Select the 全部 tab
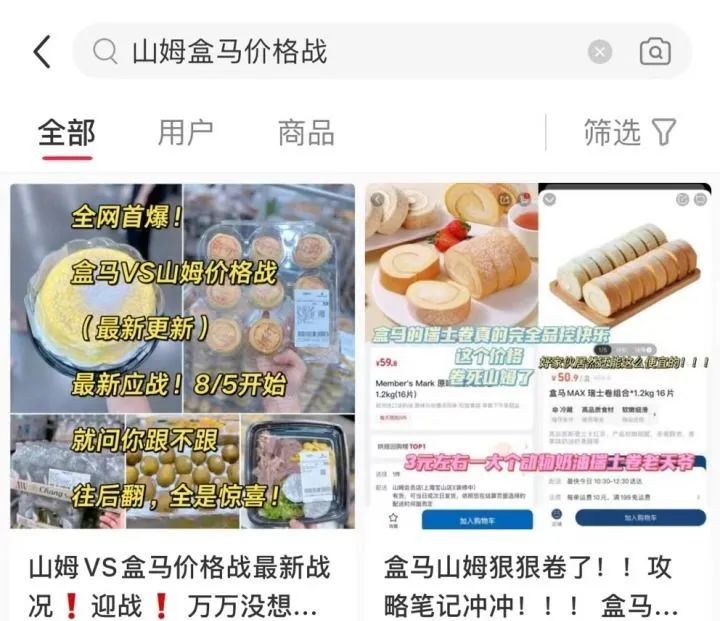 pyautogui.click(x=67, y=132)
